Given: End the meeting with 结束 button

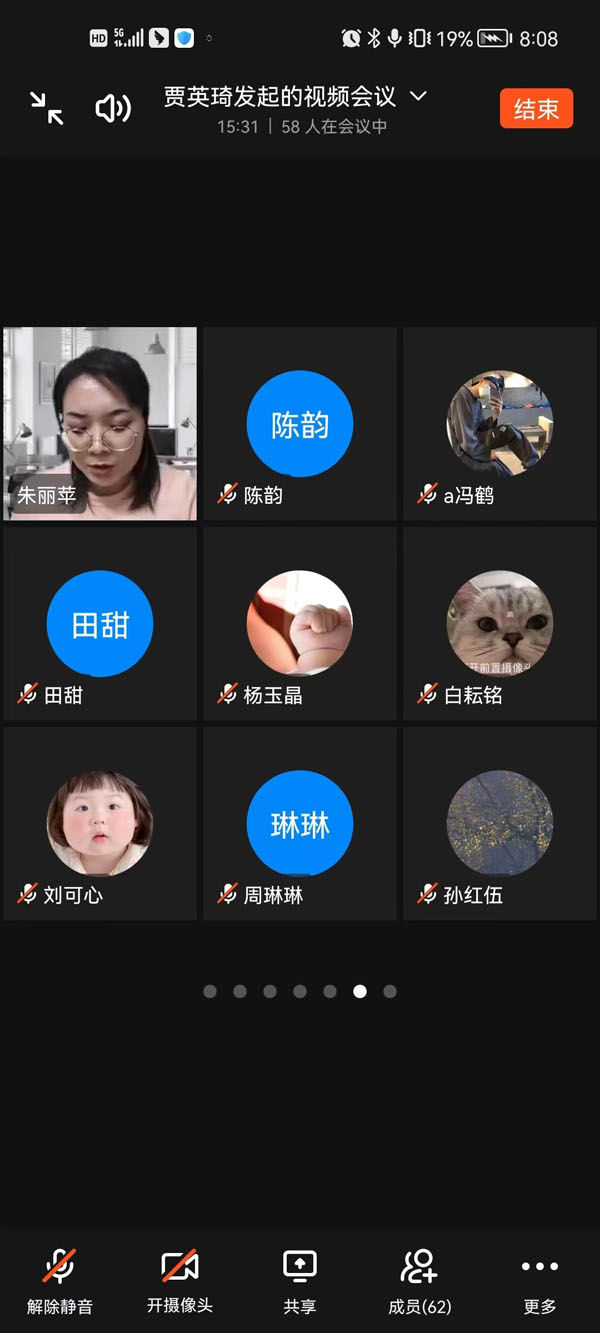Looking at the screenshot, I should click(x=536, y=109).
